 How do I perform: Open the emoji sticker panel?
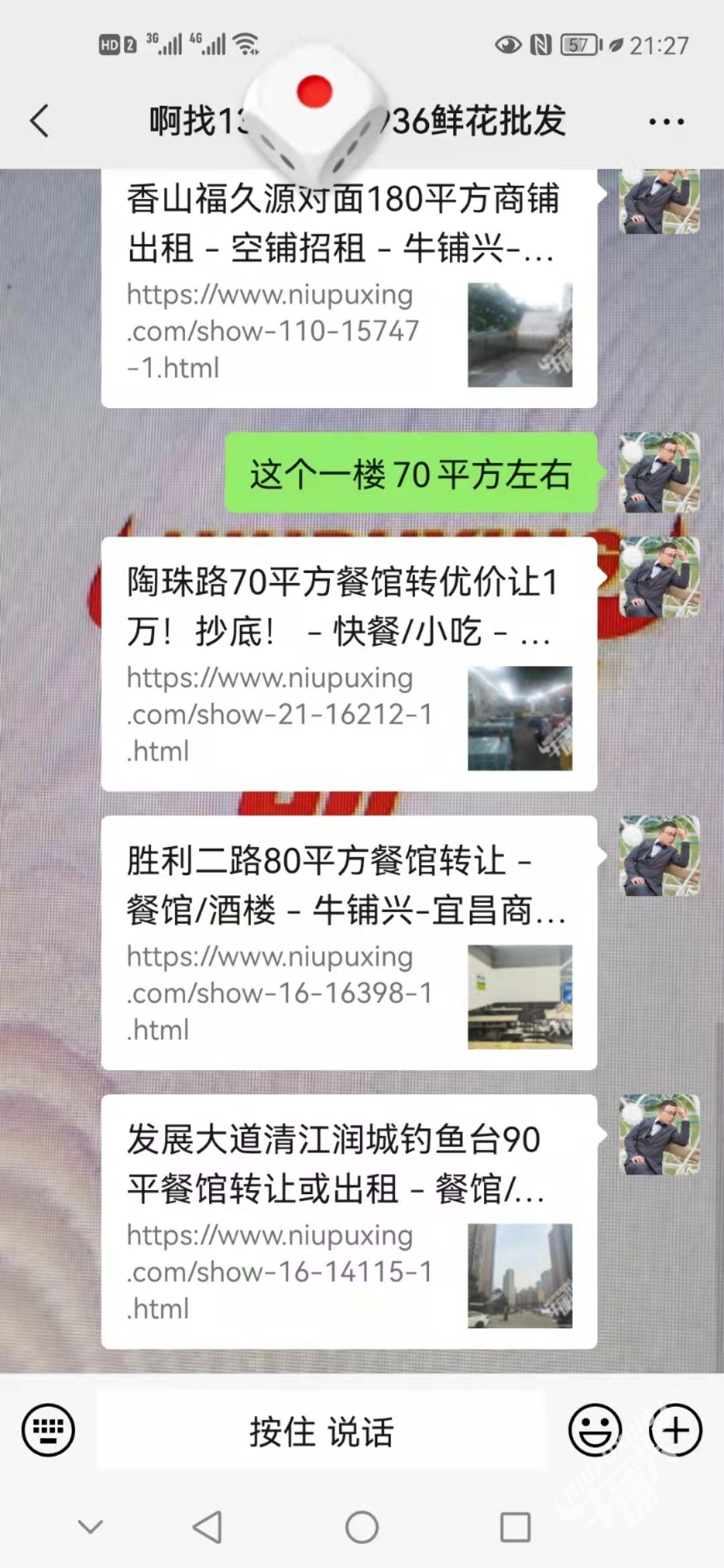click(595, 1430)
